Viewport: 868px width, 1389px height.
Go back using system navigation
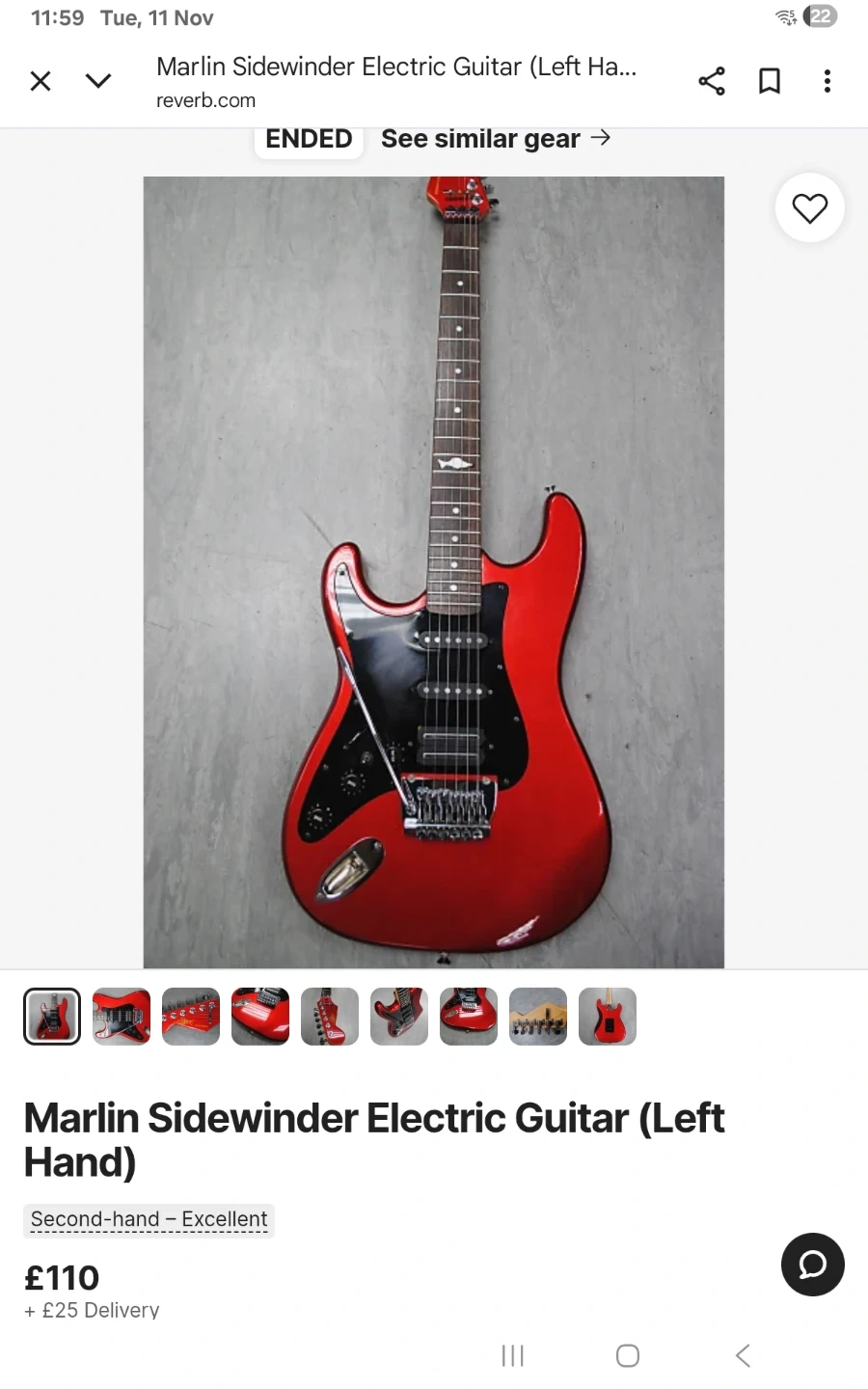click(743, 1355)
